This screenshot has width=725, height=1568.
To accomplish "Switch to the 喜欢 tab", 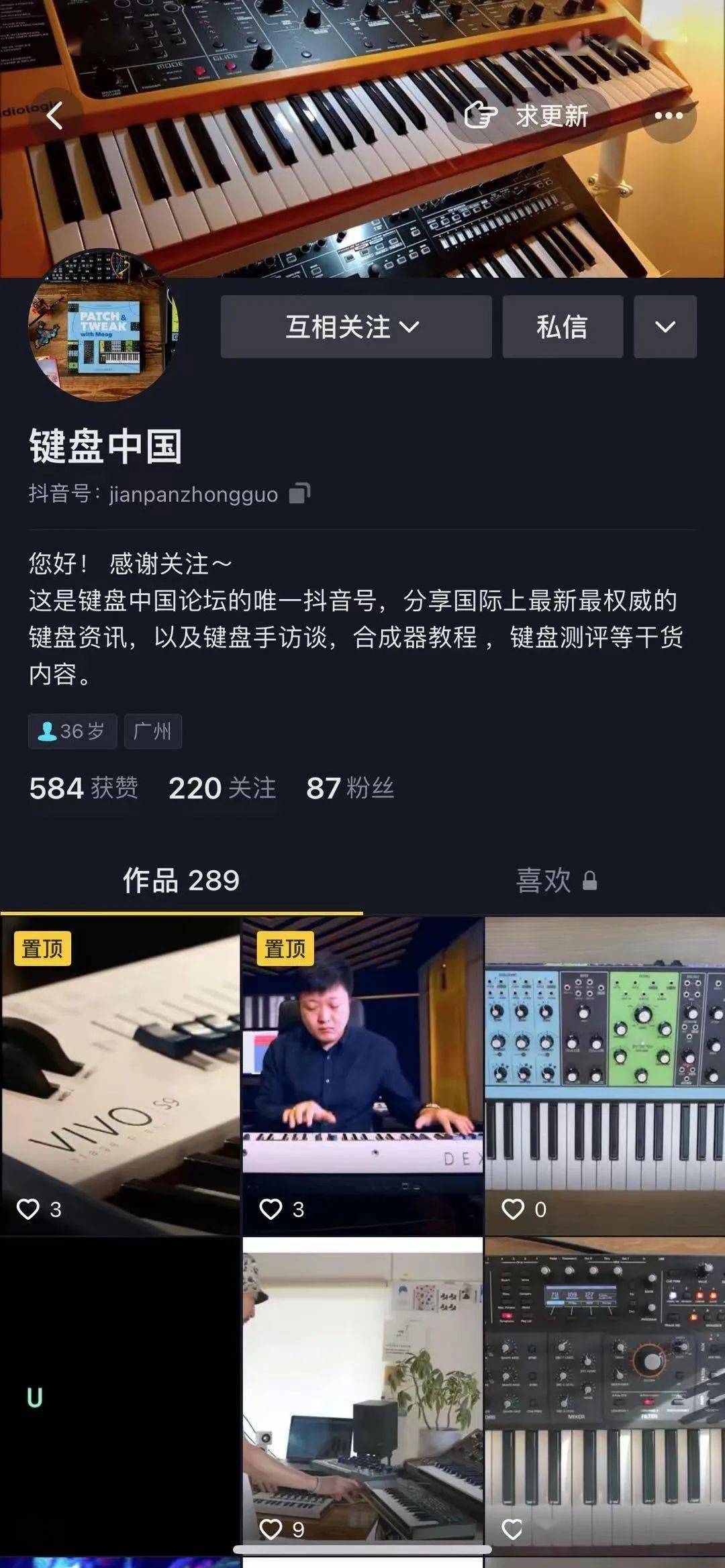I will coord(556,880).
